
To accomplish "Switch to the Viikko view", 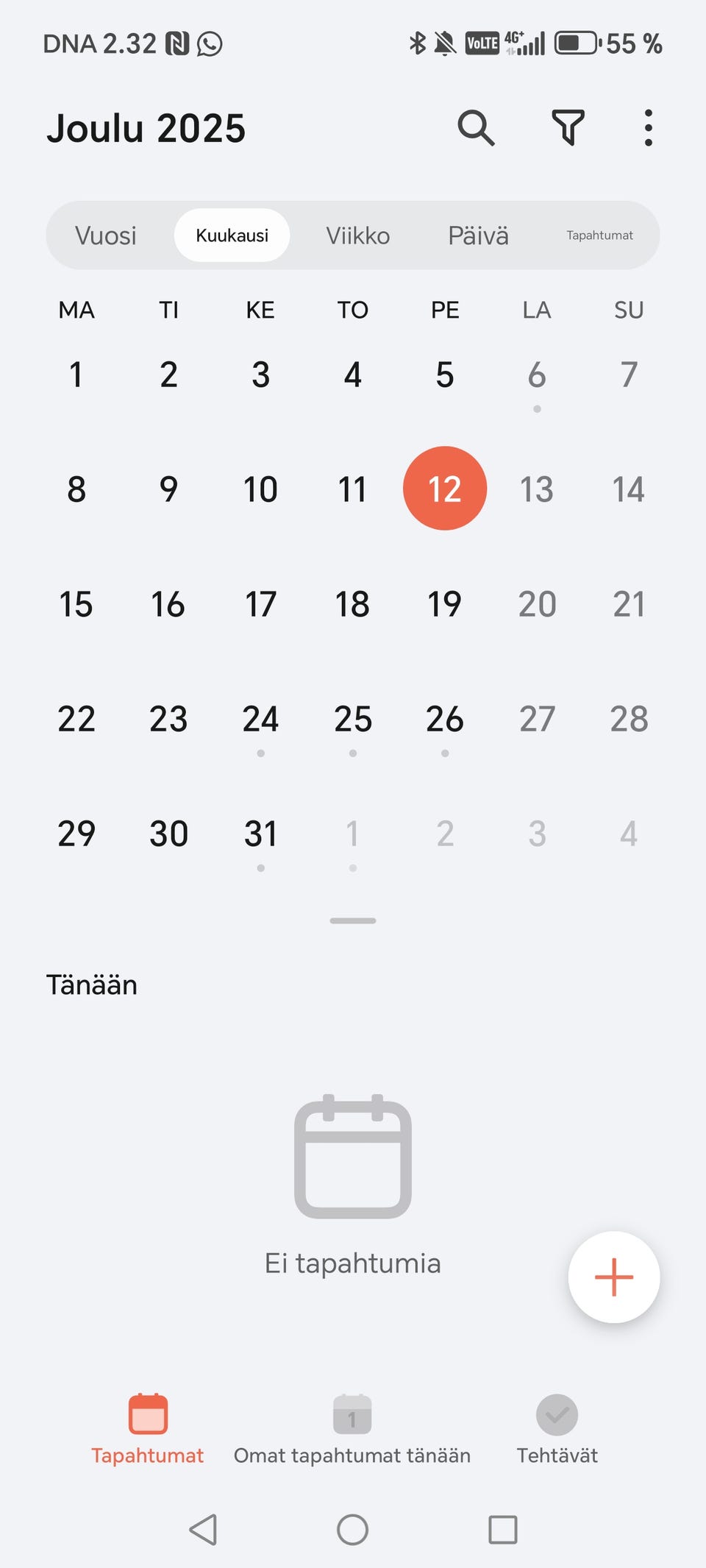I will click(358, 235).
